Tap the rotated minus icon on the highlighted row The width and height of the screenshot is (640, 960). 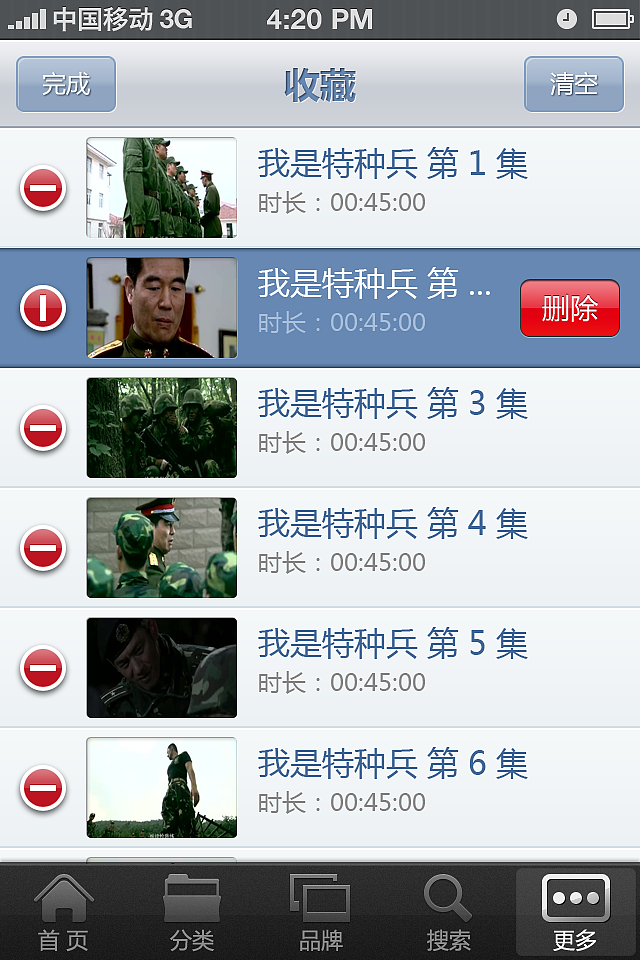(x=43, y=308)
